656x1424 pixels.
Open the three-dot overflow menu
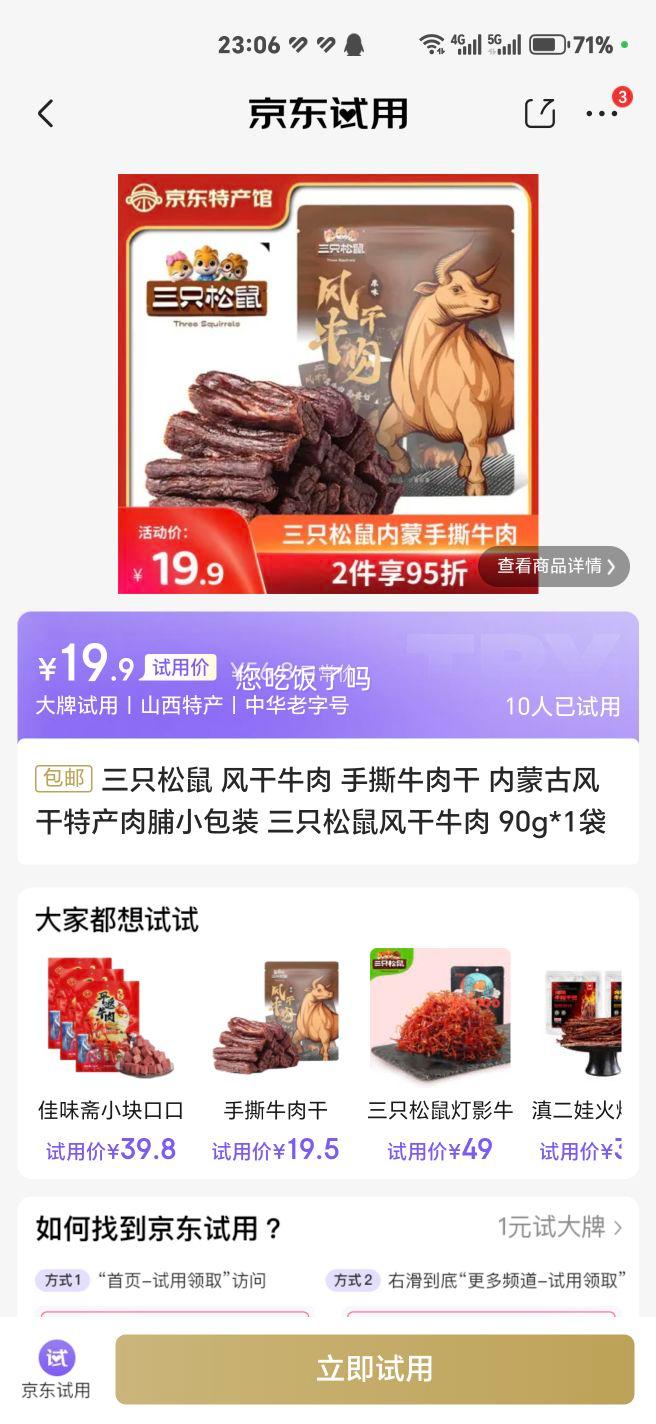click(x=602, y=114)
